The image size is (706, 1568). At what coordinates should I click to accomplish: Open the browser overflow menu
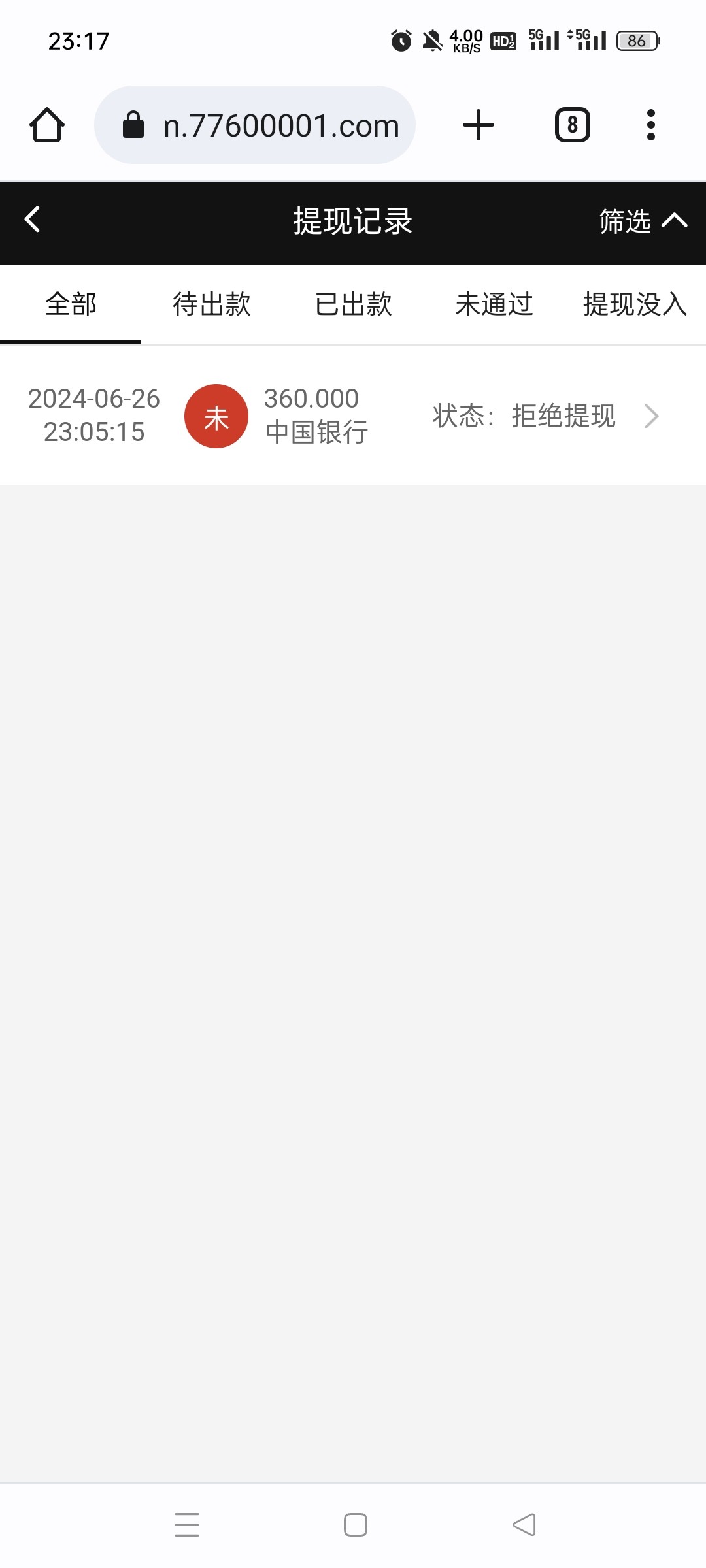click(x=650, y=125)
